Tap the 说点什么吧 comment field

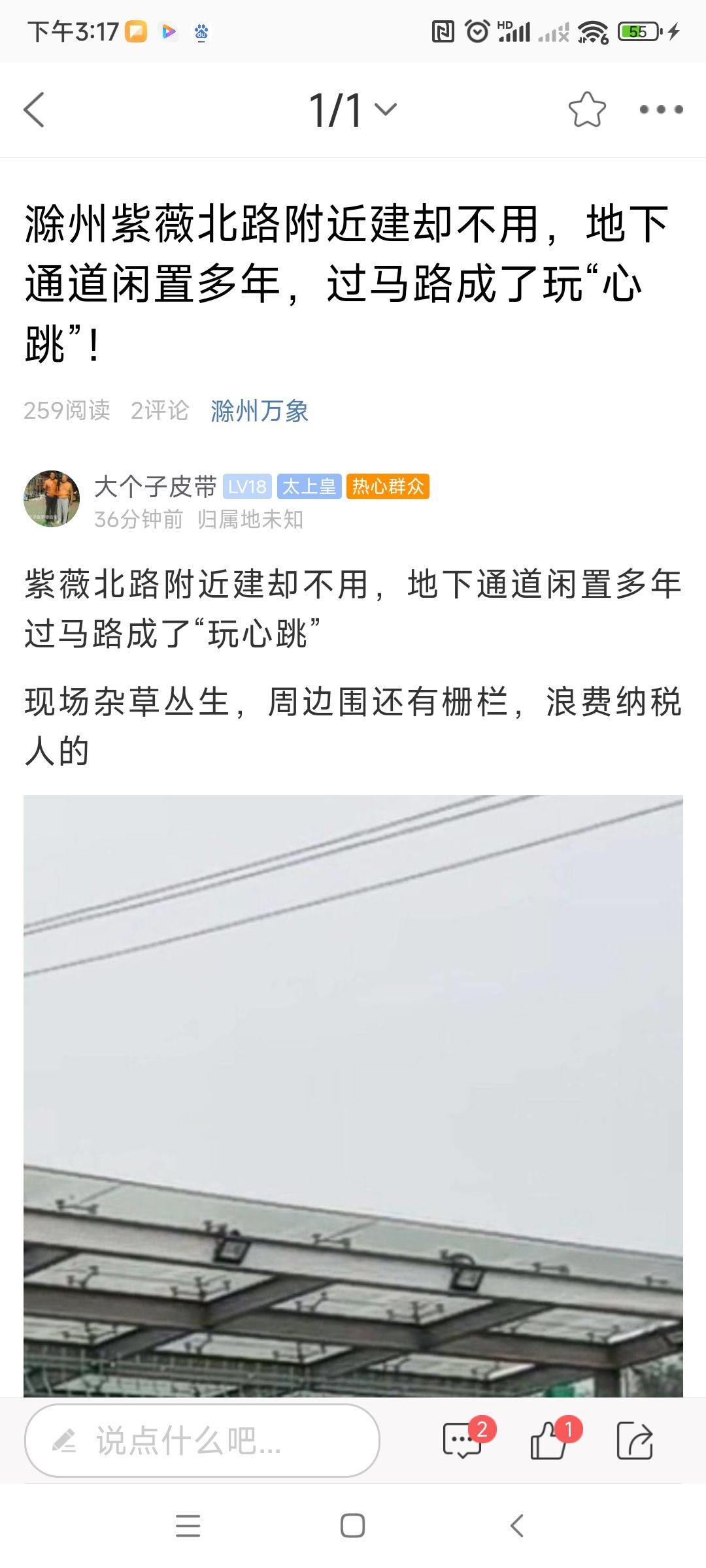click(202, 1440)
